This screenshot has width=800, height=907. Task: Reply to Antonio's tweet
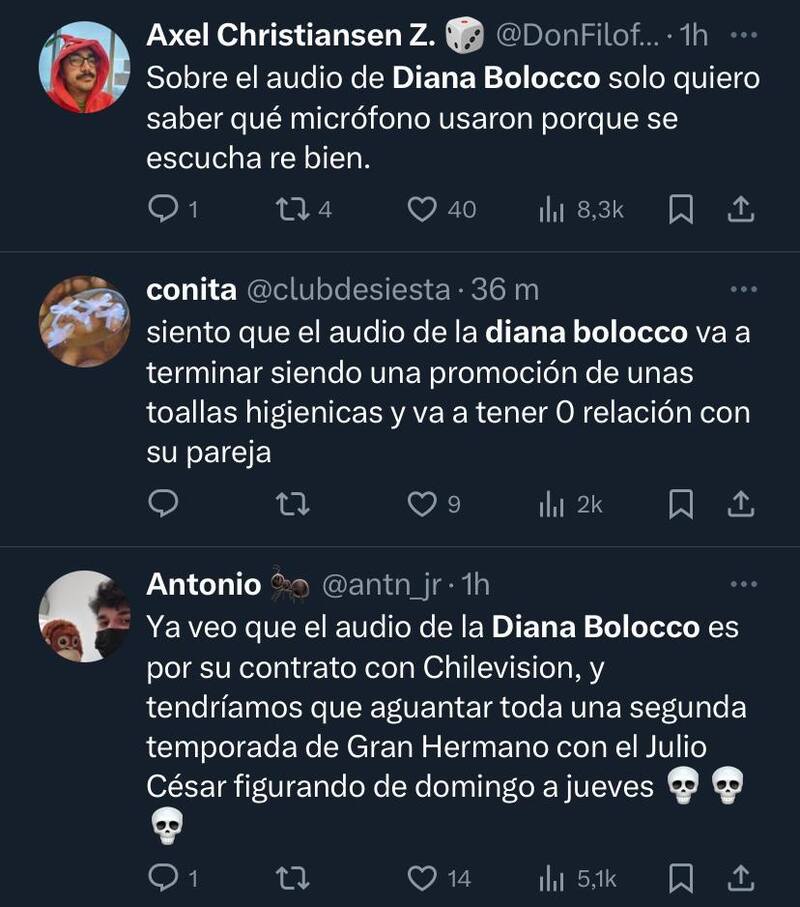pos(163,876)
